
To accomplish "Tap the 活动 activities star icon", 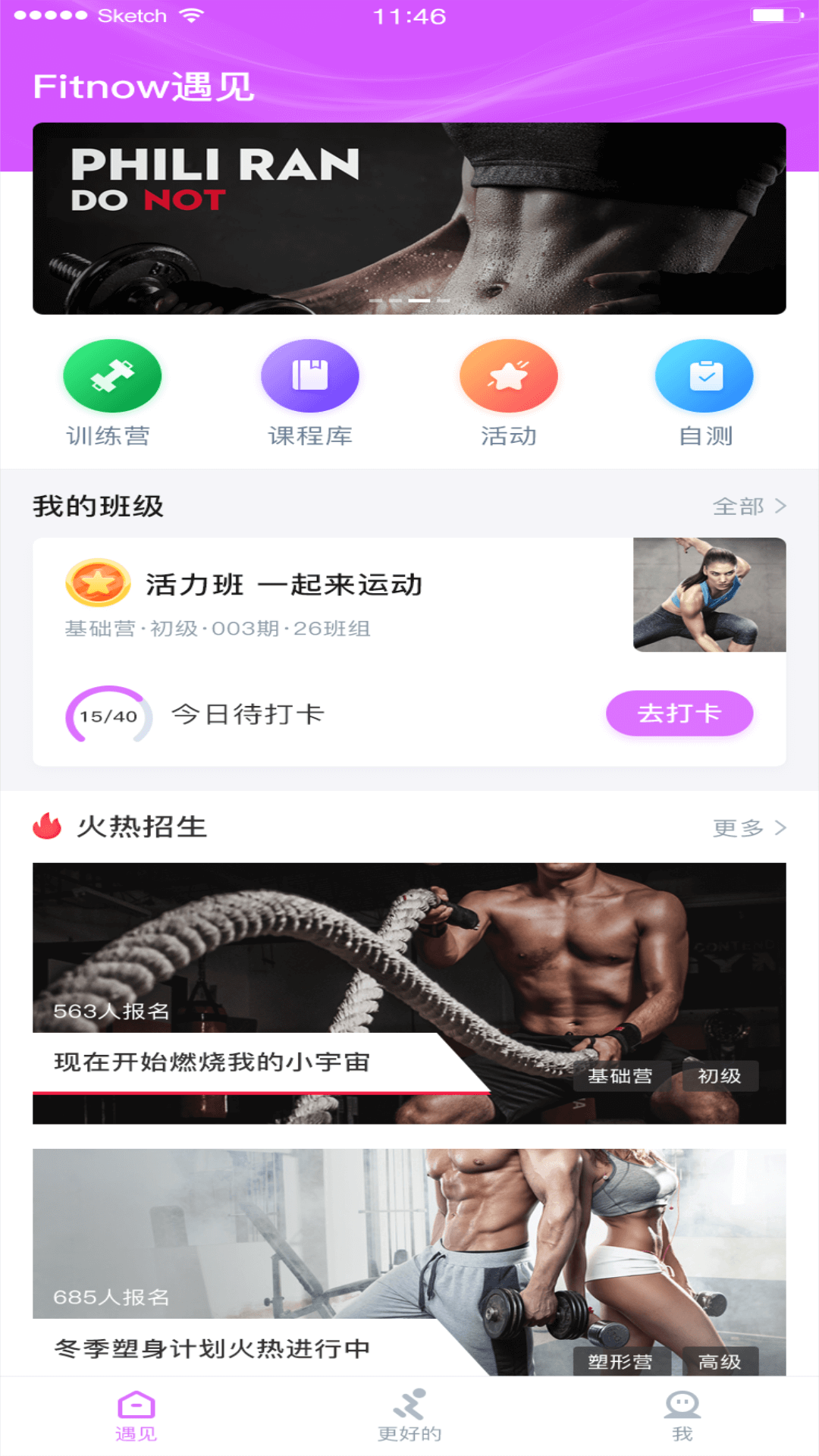I will tap(509, 375).
